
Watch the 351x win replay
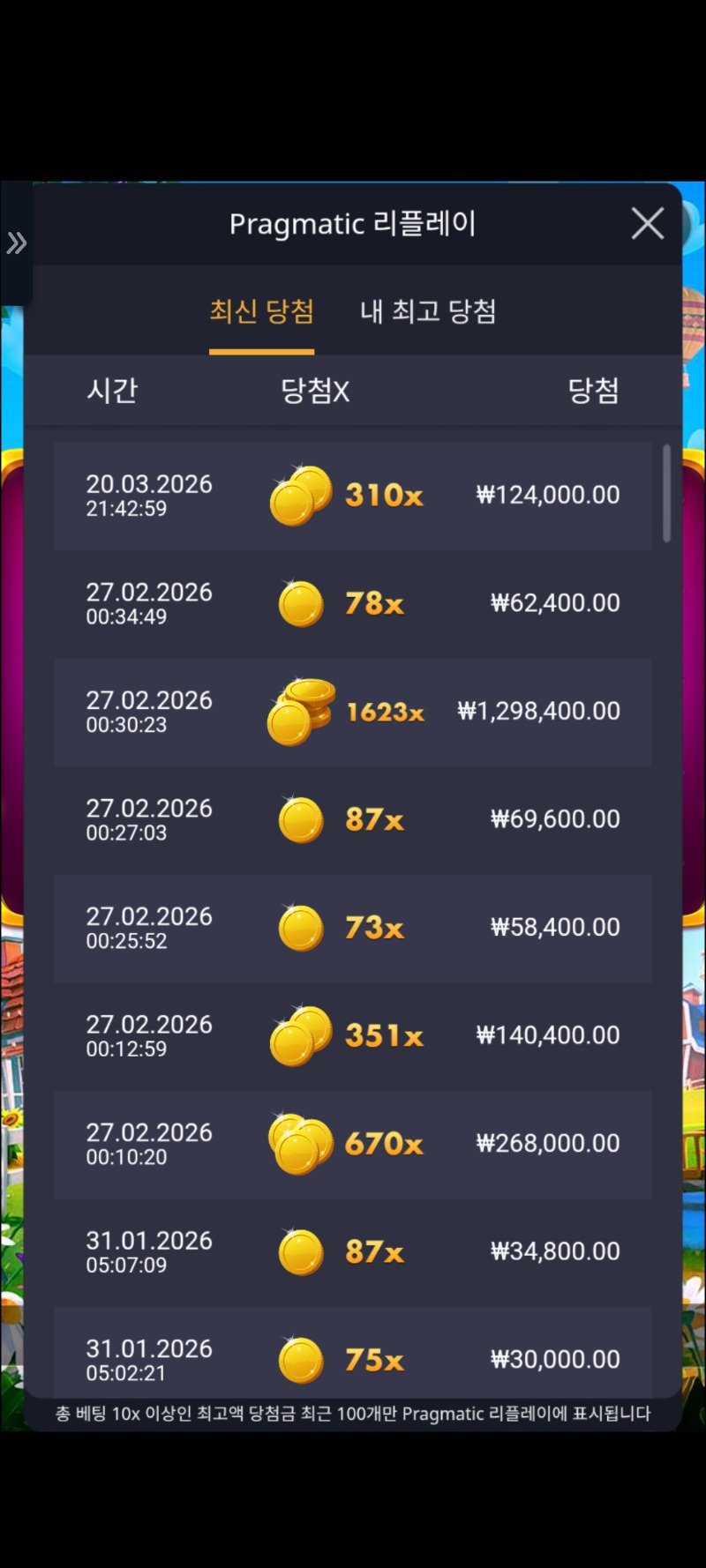(x=353, y=1036)
